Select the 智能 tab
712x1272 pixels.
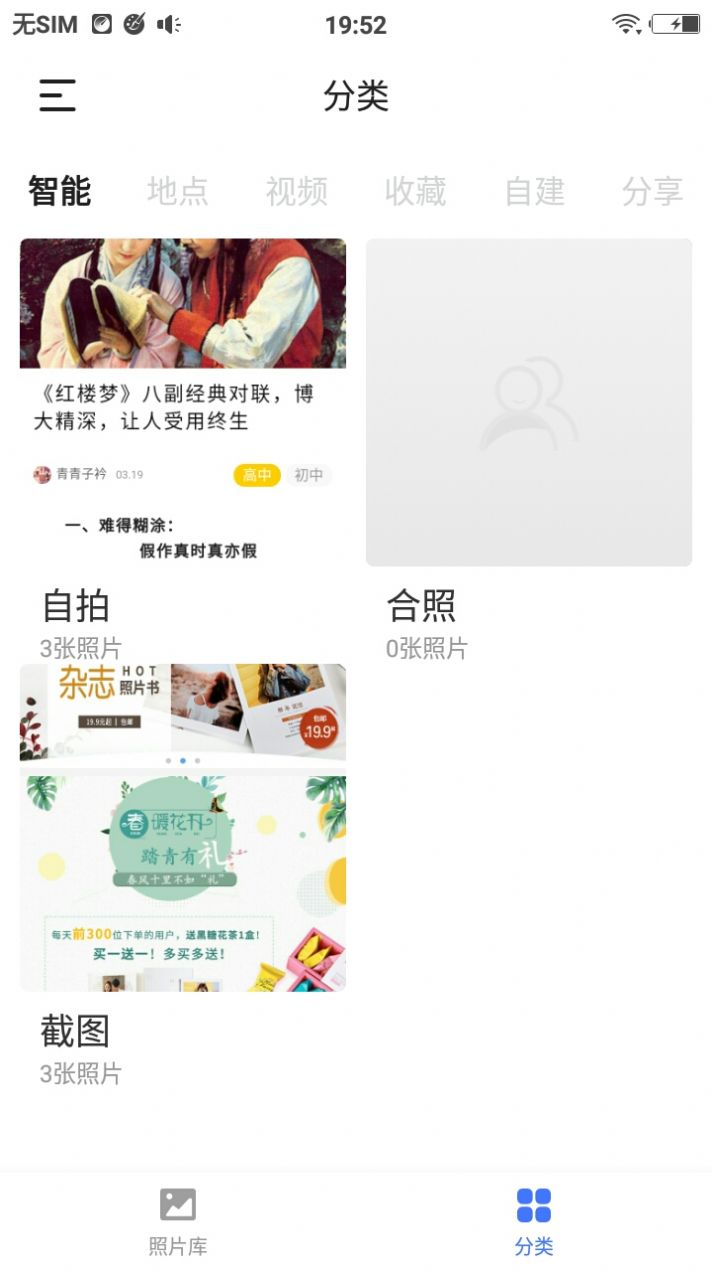pyautogui.click(x=60, y=191)
